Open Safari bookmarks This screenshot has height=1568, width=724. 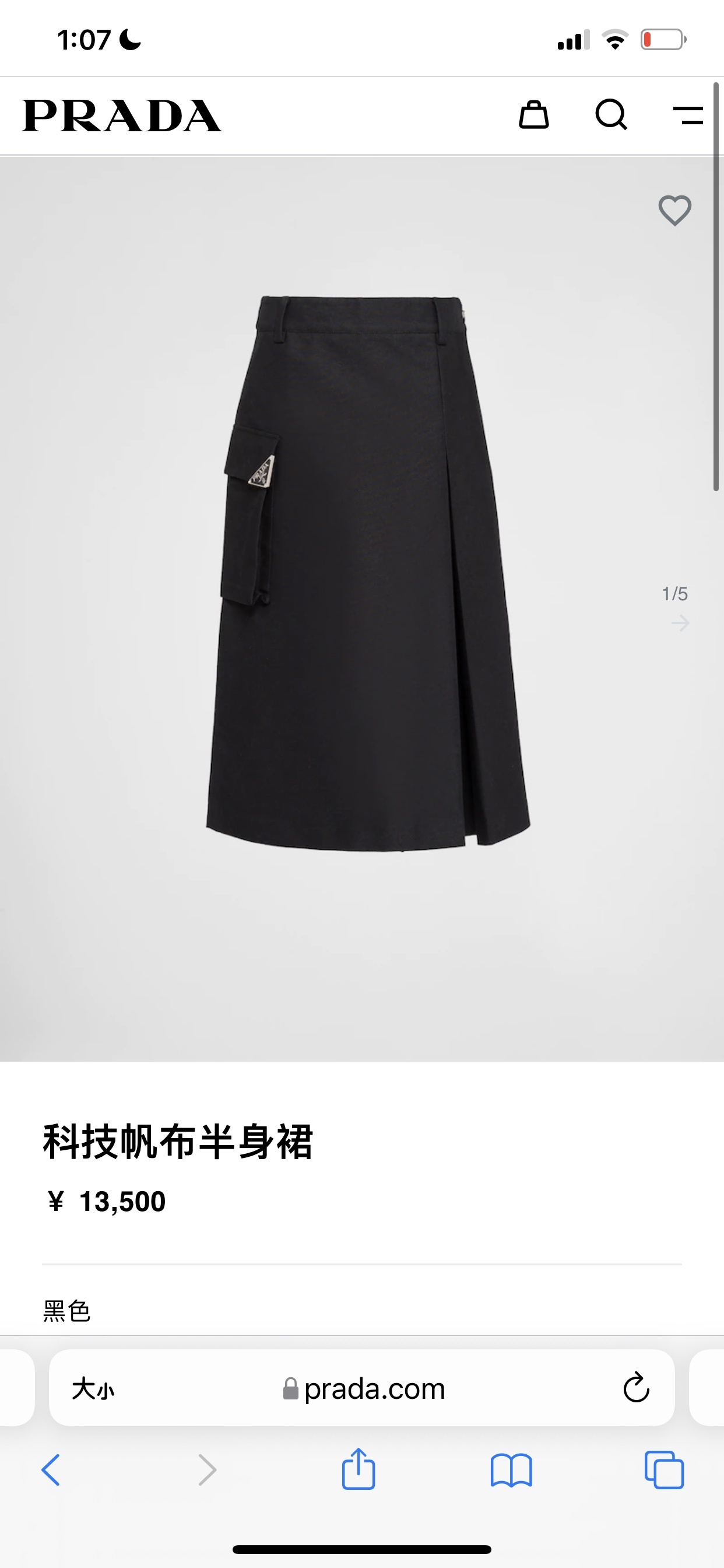tap(511, 1470)
